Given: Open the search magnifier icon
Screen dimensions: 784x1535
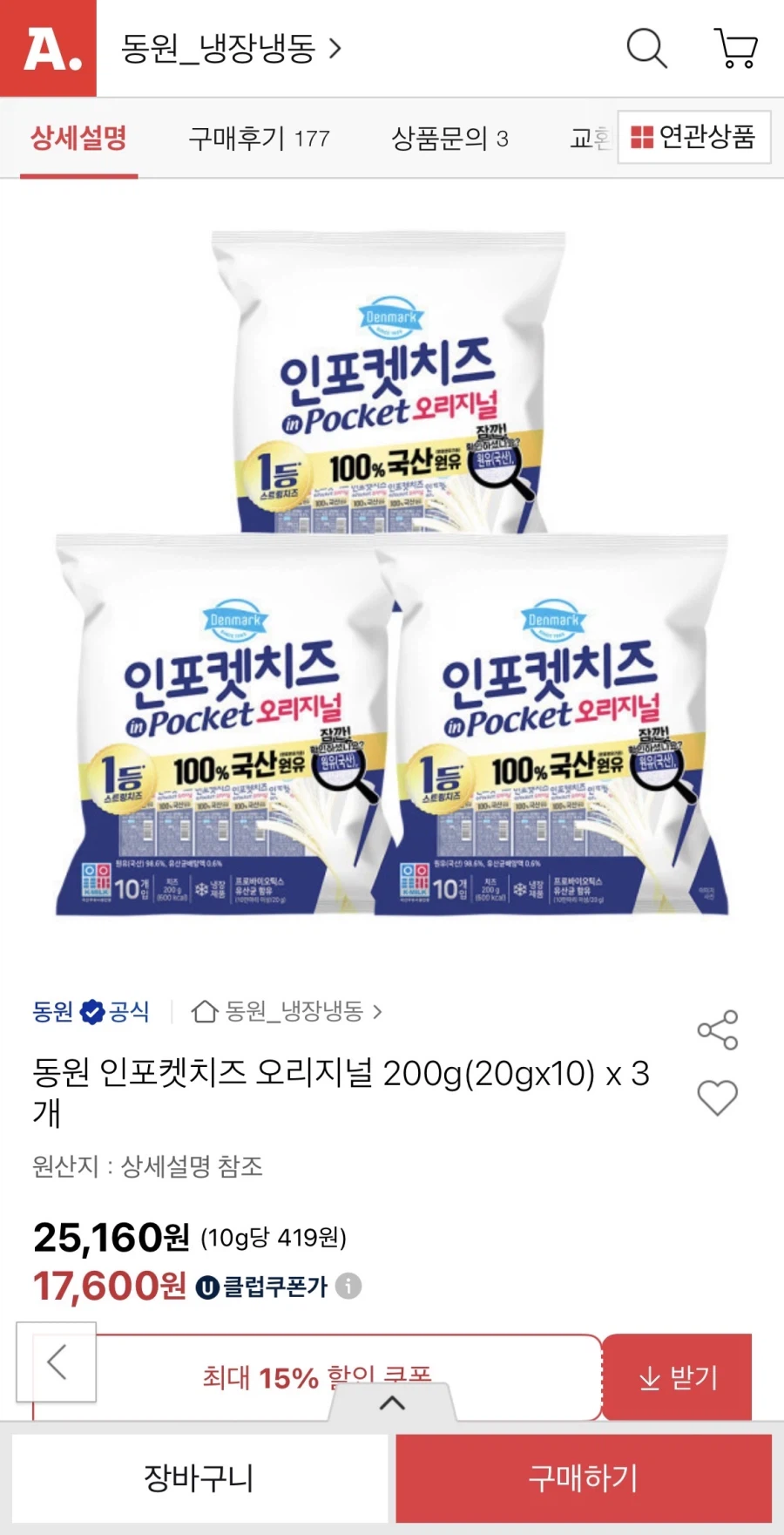Looking at the screenshot, I should [x=646, y=50].
